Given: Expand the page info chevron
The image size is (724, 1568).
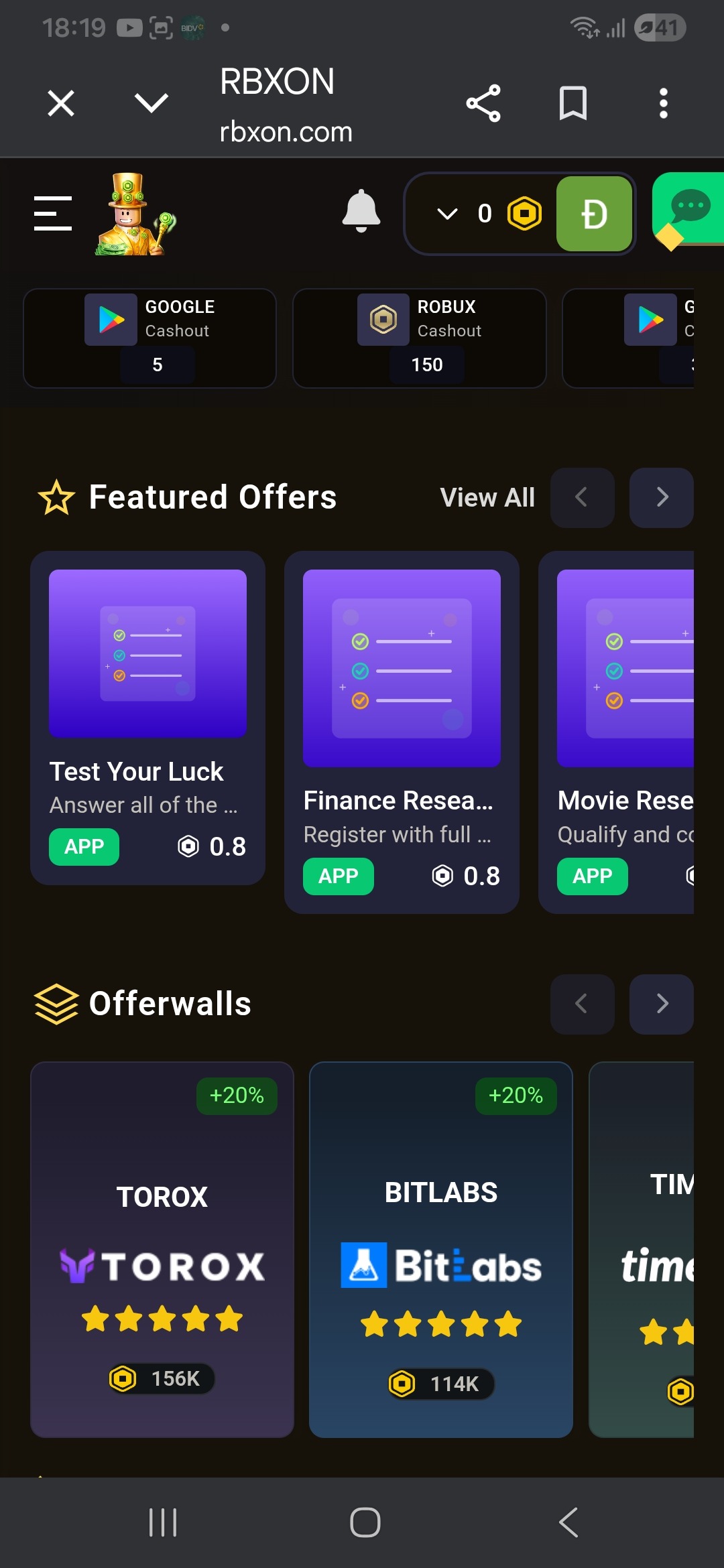Looking at the screenshot, I should pyautogui.click(x=152, y=103).
